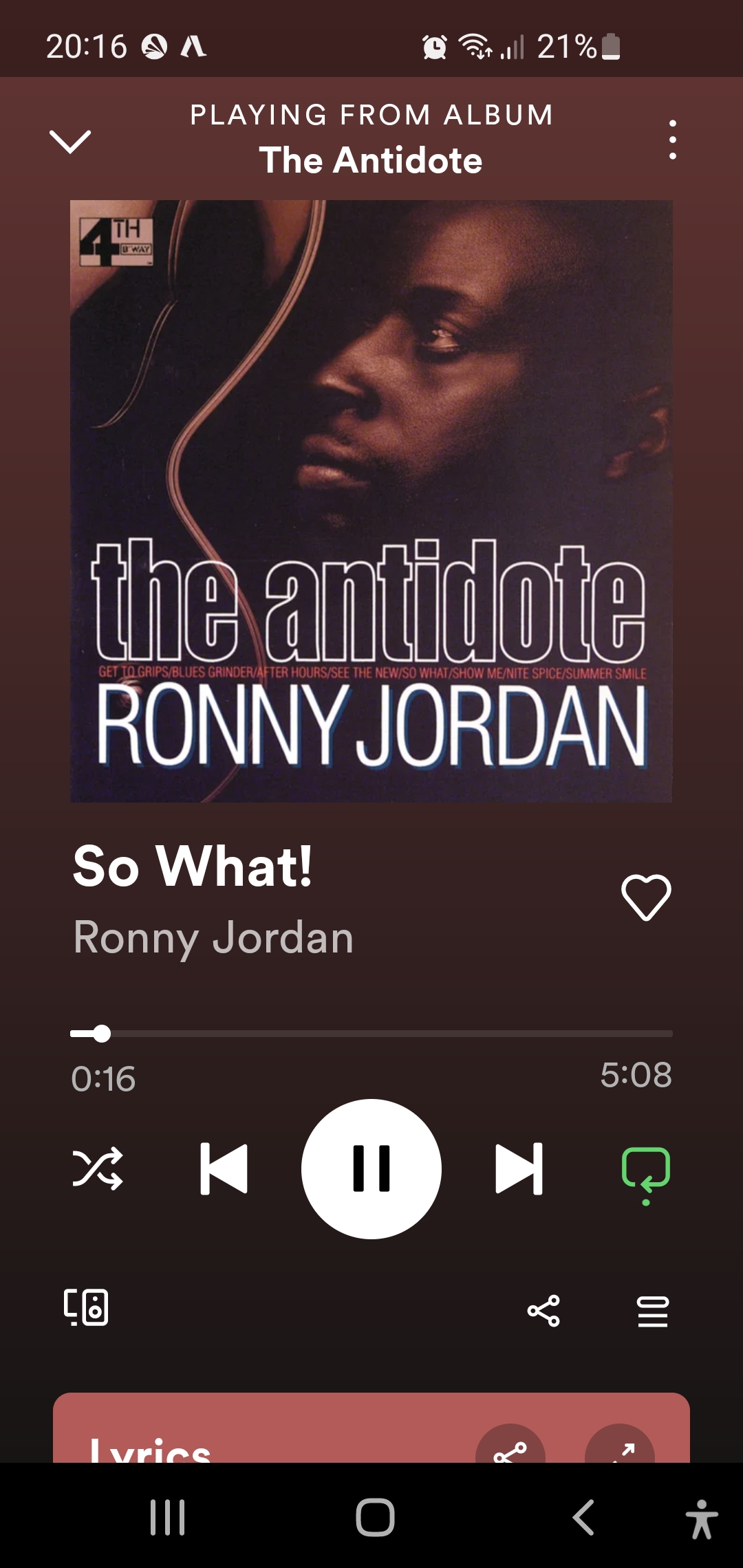Like the song So What!
Viewport: 743px width, 1568px height.
[x=646, y=897]
